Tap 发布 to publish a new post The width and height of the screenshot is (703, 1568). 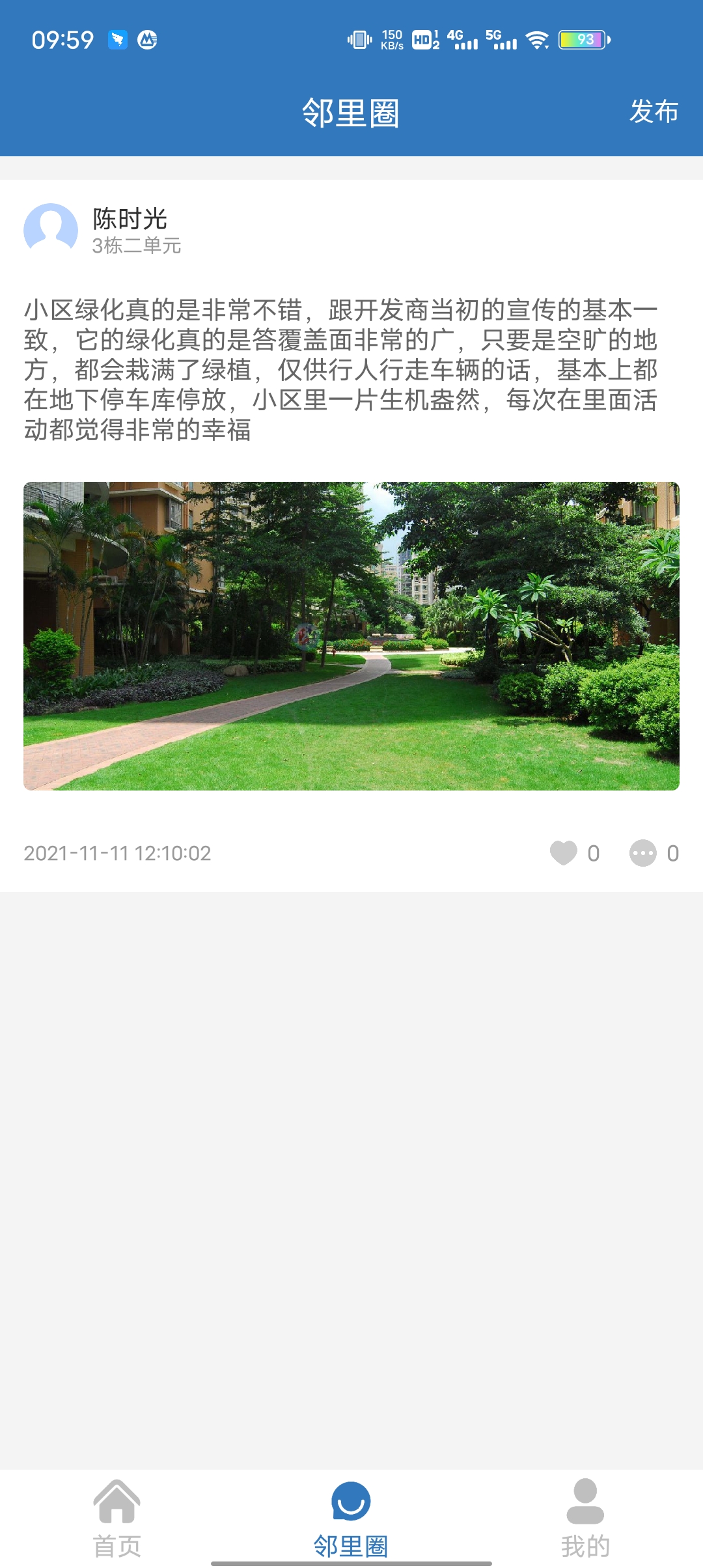(654, 111)
